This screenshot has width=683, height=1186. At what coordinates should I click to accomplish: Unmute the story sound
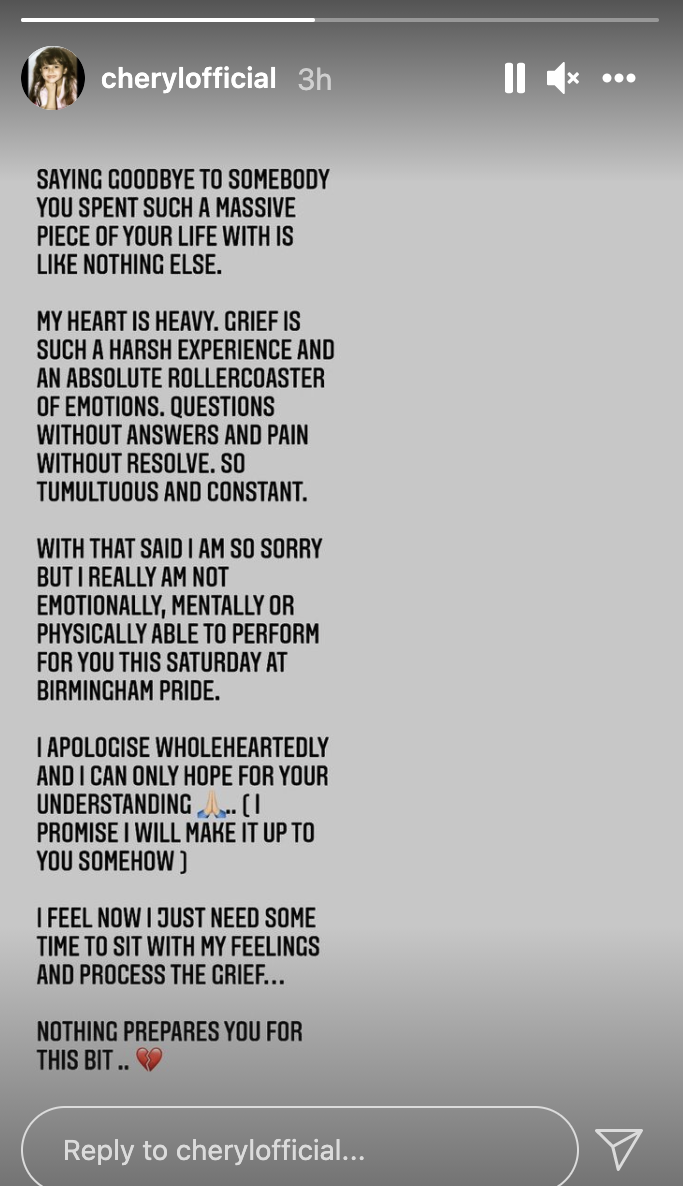pos(563,78)
